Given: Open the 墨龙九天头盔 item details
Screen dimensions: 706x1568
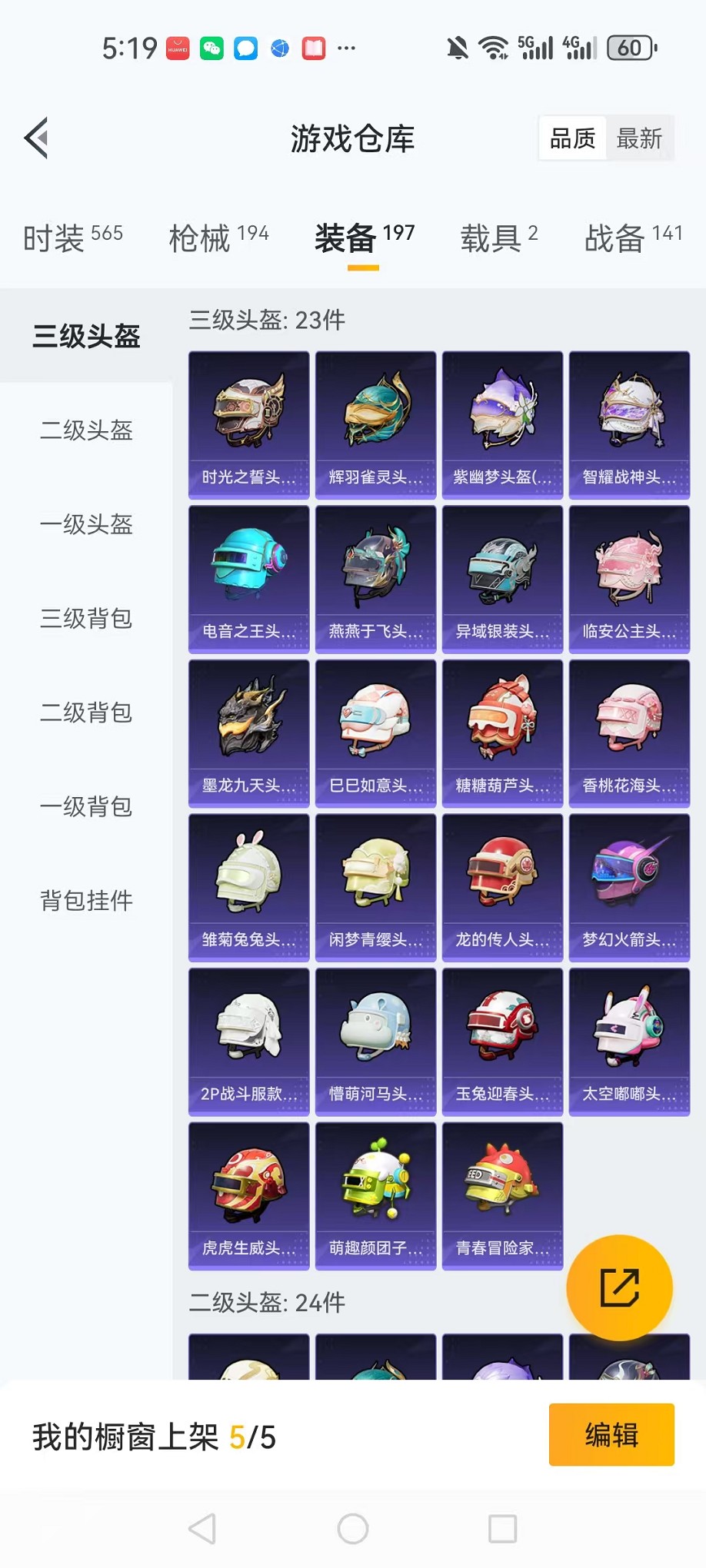Looking at the screenshot, I should click(248, 732).
